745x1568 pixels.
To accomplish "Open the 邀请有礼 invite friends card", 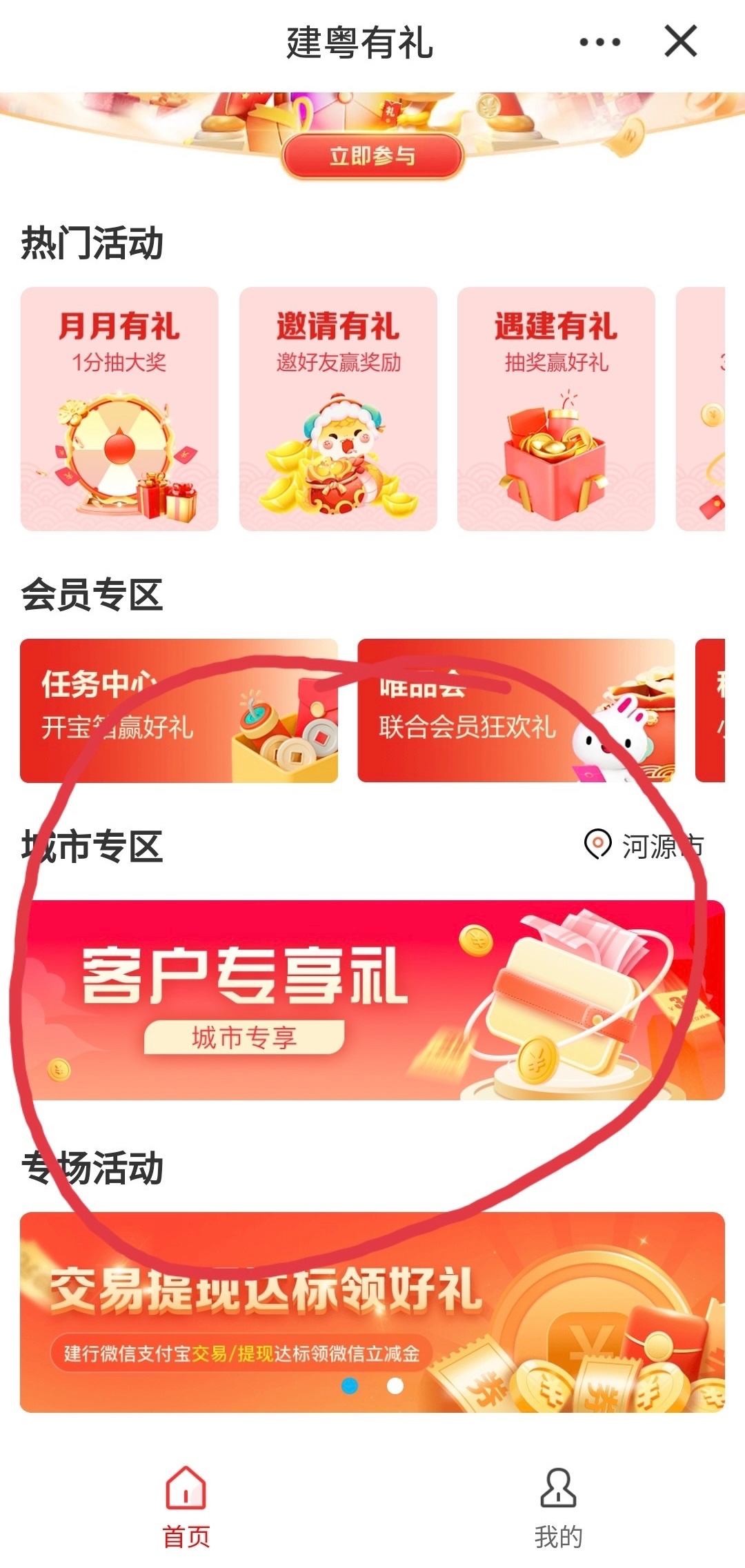I will (338, 409).
